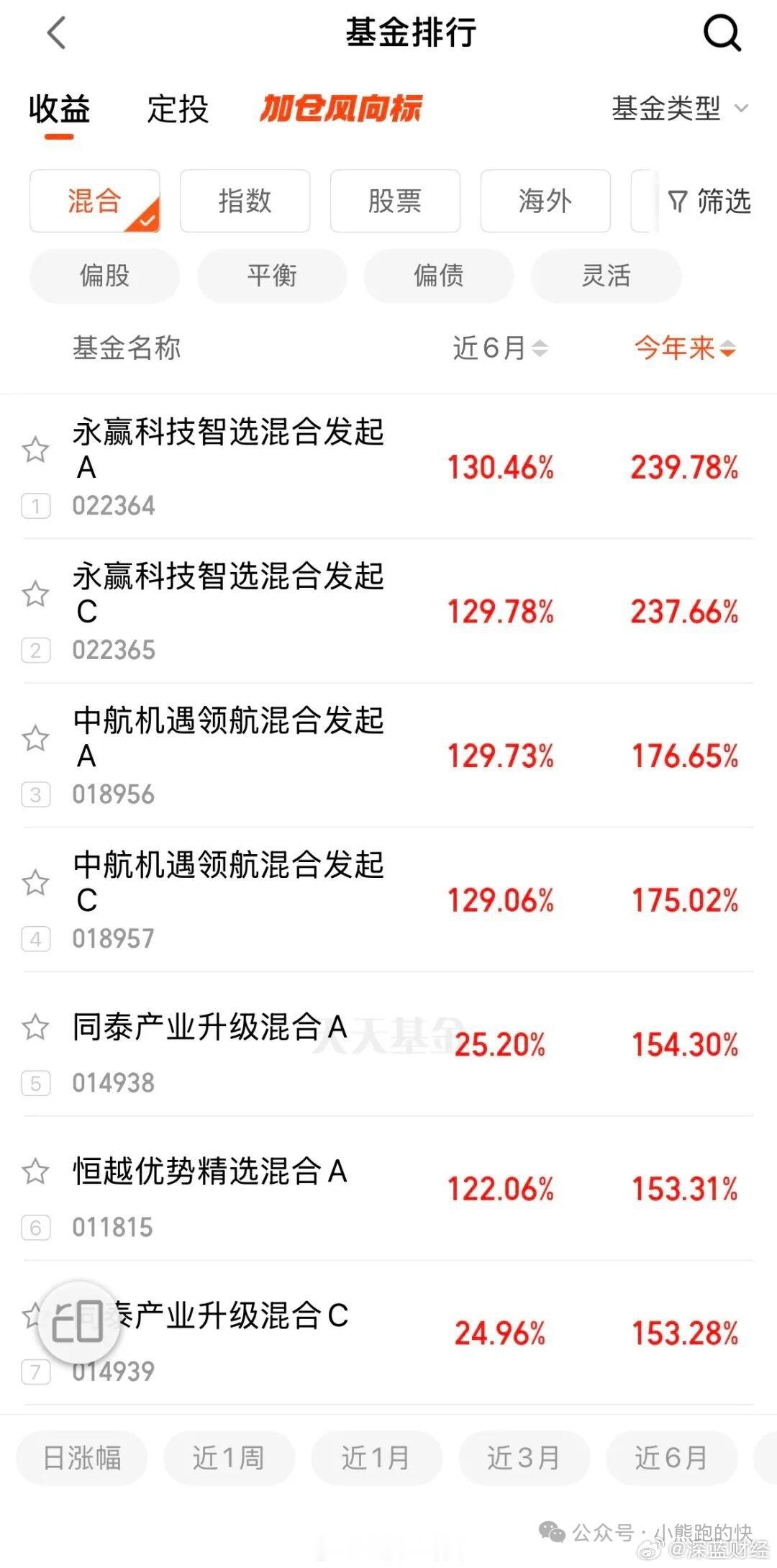Enable the 偏股 sub-category filter
Viewport: 777px width, 1568px height.
point(104,276)
